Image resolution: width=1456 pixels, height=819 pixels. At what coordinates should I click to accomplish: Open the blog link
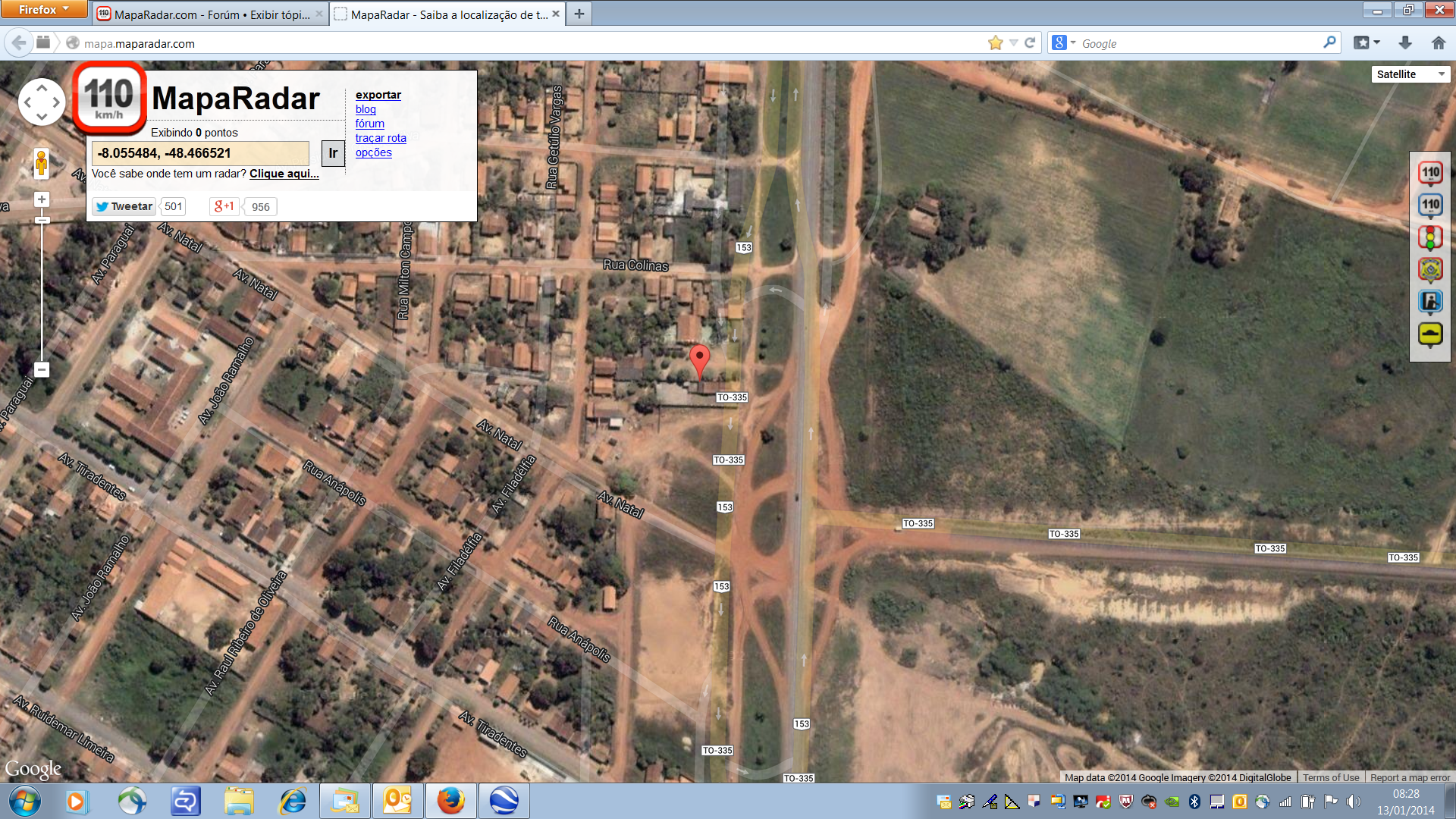(366, 109)
